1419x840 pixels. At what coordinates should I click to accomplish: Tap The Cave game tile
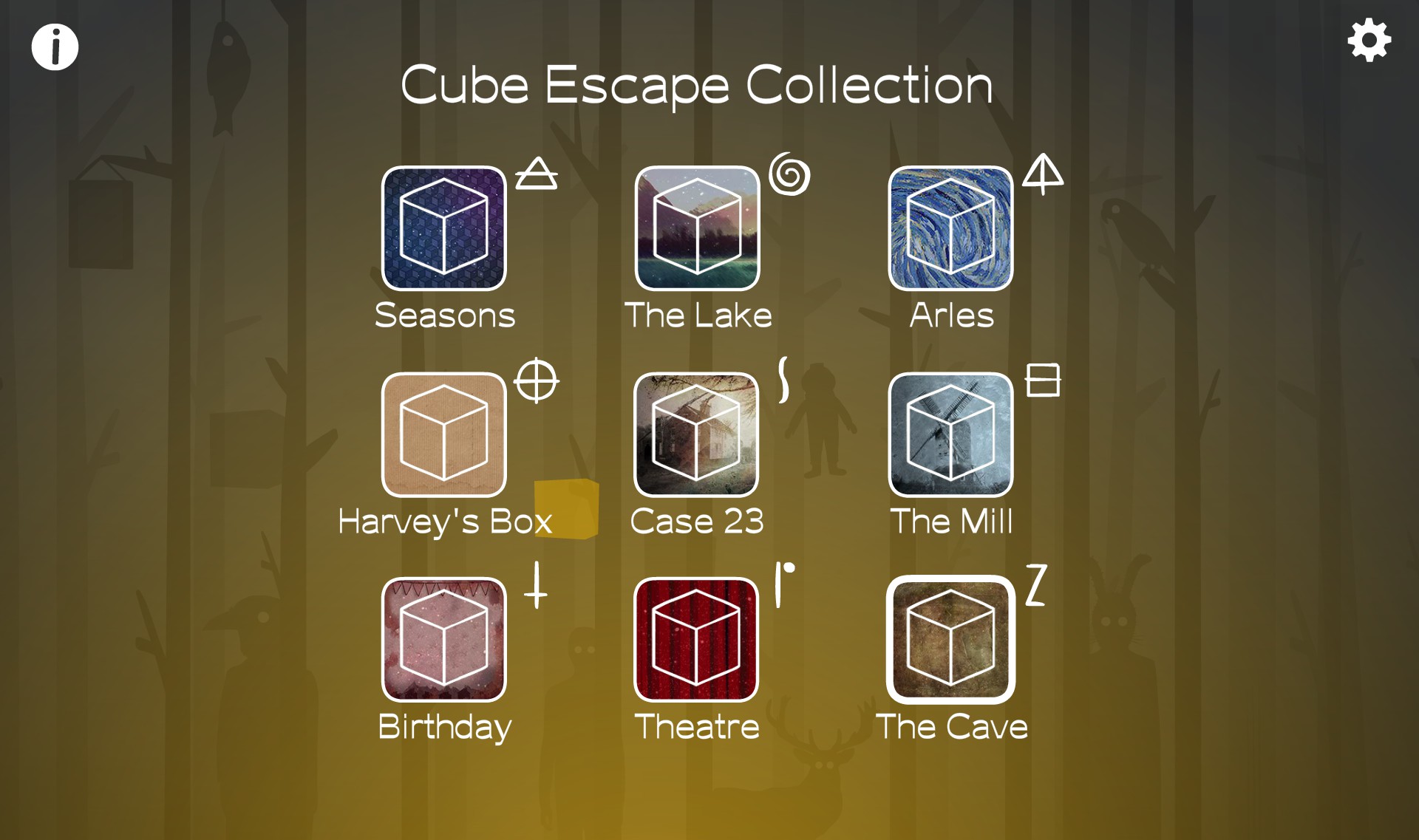(950, 640)
